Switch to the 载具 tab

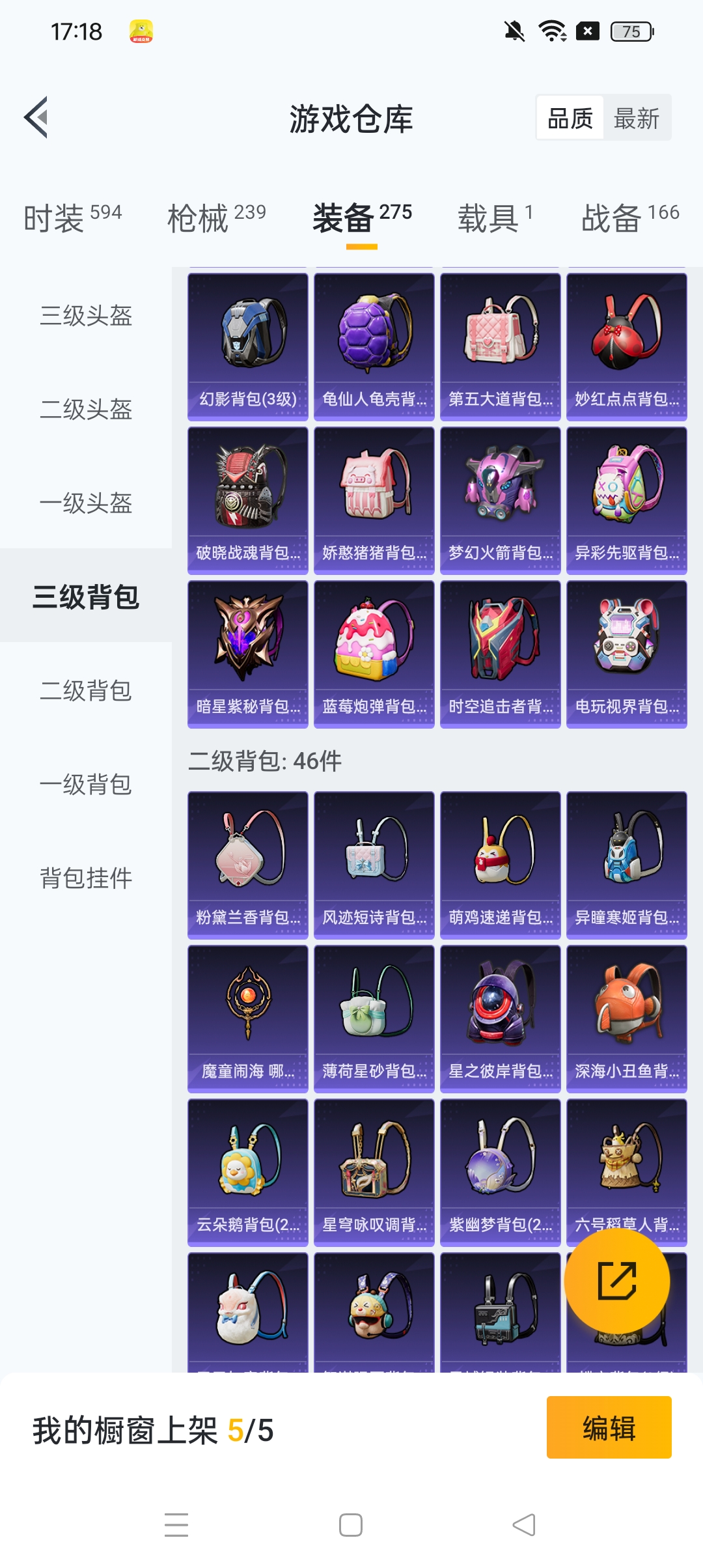pyautogui.click(x=495, y=217)
